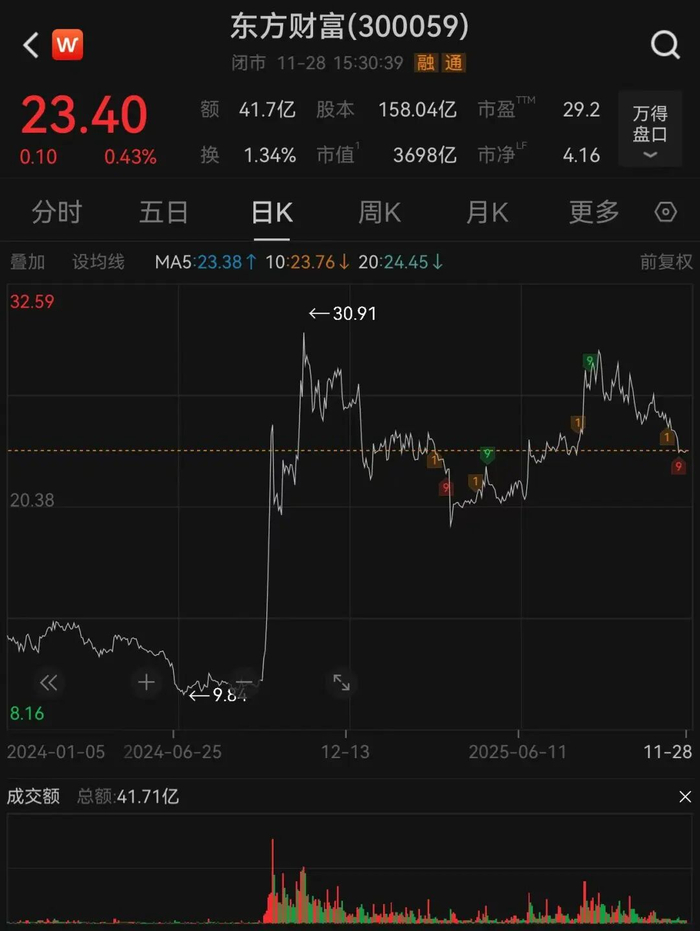Viewport: 700px width, 931px height.
Task: Switch to the 月K chart tab
Action: coord(487,212)
